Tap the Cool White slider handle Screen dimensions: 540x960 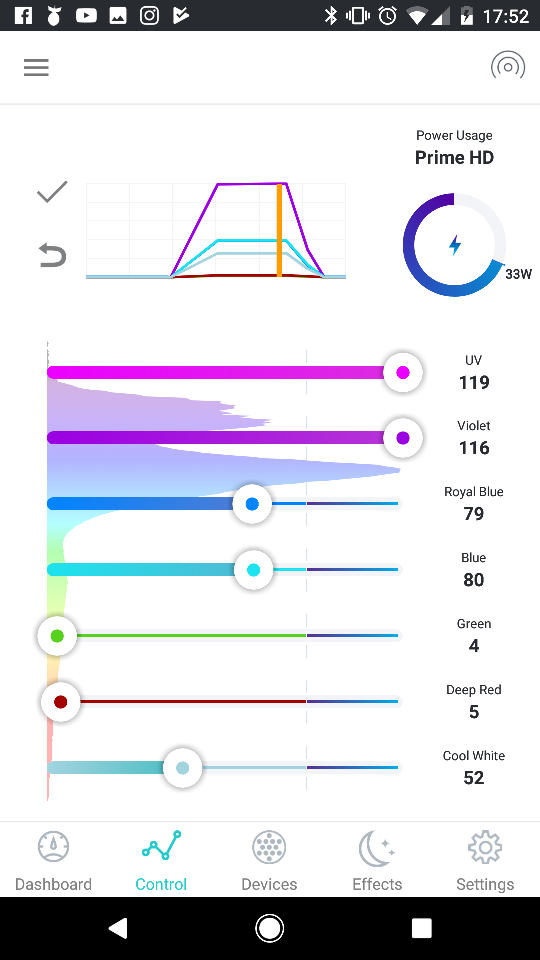pos(182,768)
